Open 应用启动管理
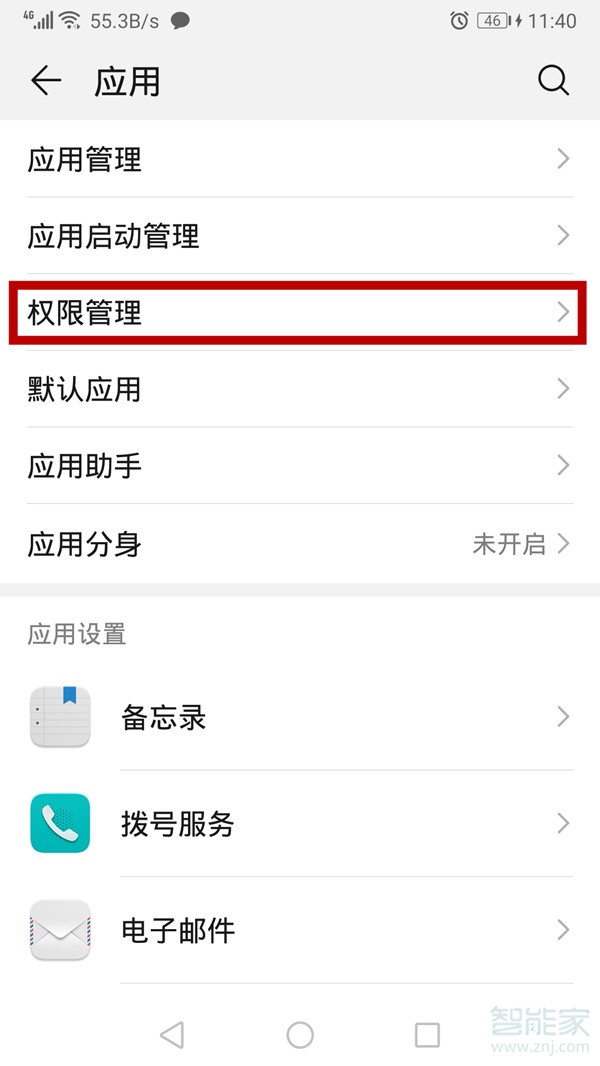The image size is (600, 1066). (298, 236)
